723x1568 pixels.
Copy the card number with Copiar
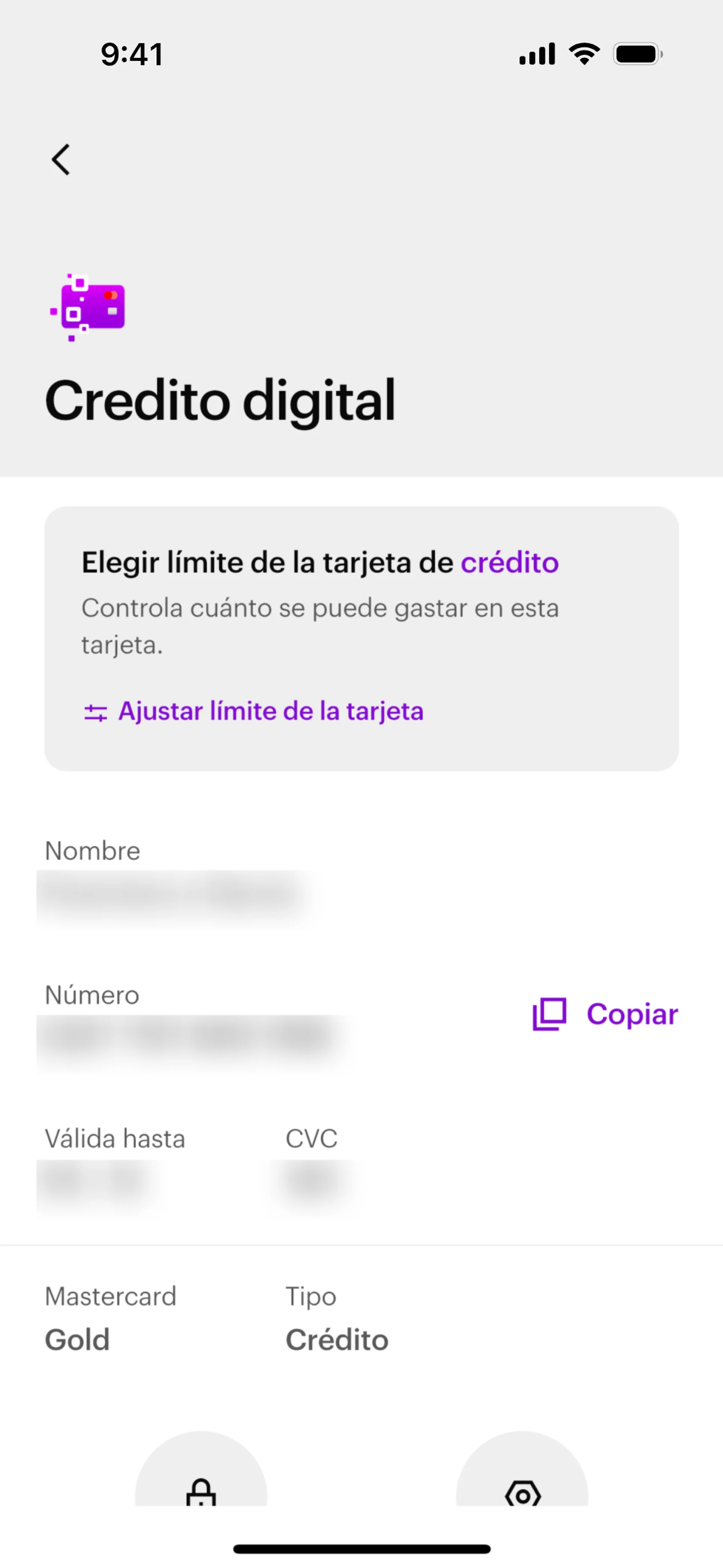[x=606, y=1014]
